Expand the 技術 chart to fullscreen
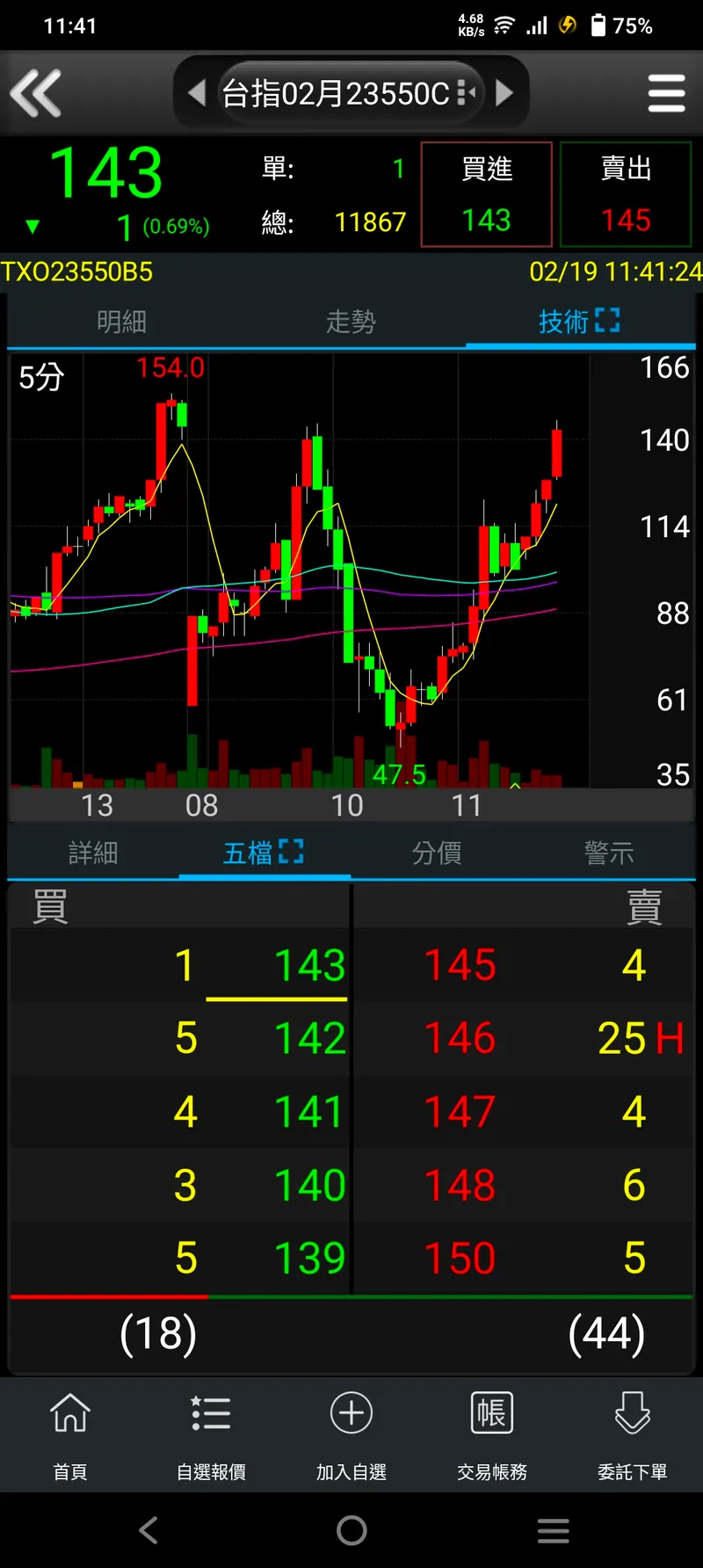This screenshot has width=703, height=1568. [607, 321]
